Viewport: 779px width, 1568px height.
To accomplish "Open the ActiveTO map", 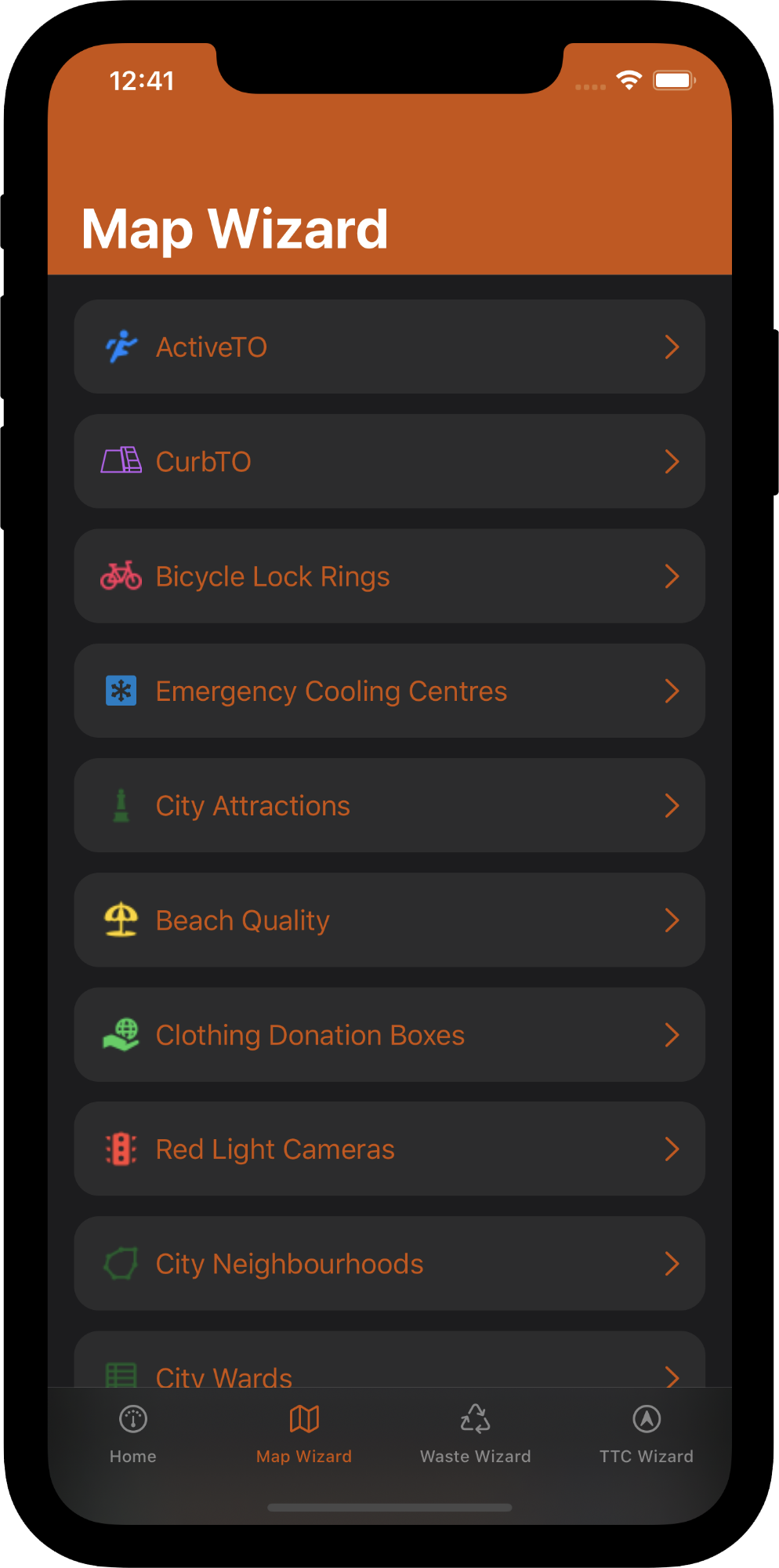I will (389, 347).
